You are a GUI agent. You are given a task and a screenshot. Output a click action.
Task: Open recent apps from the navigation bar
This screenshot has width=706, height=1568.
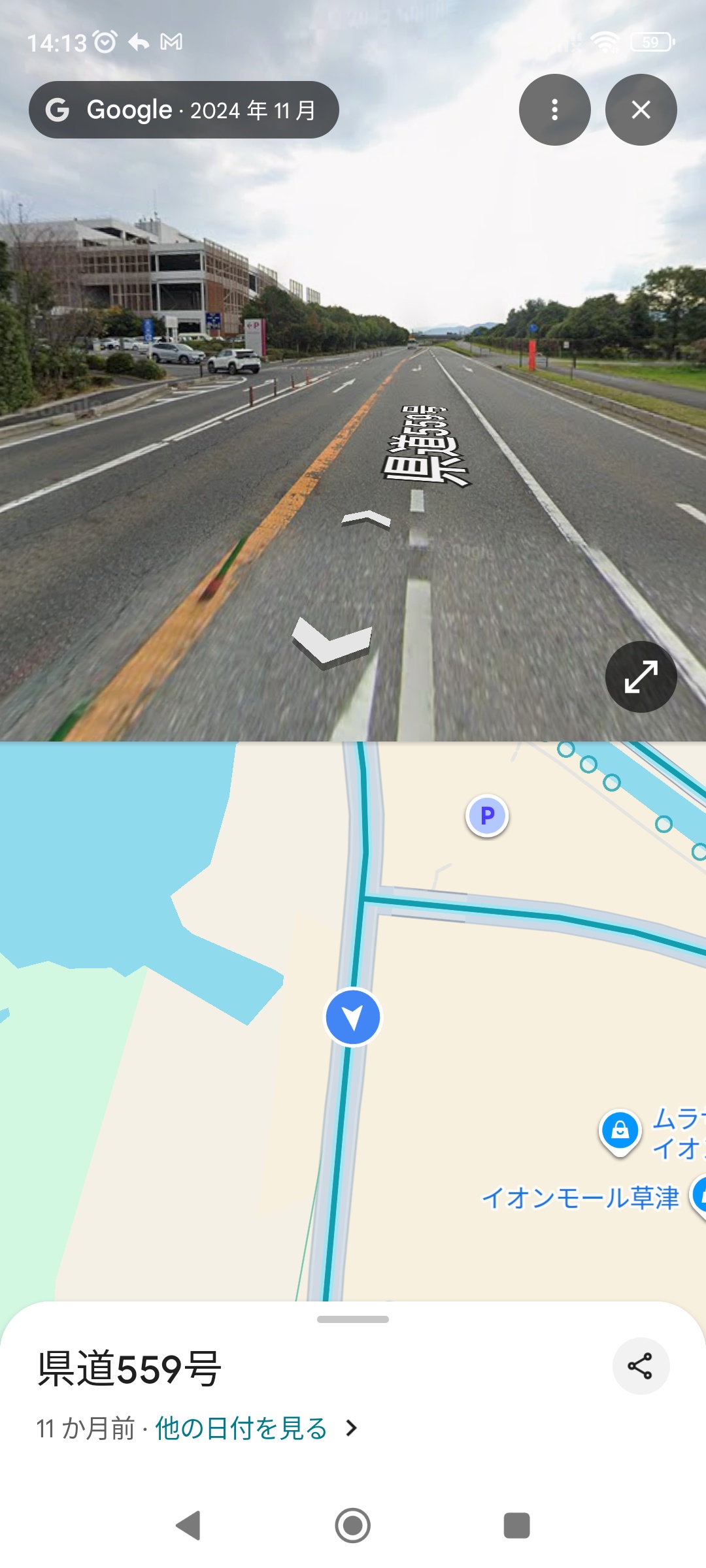pyautogui.click(x=516, y=1526)
